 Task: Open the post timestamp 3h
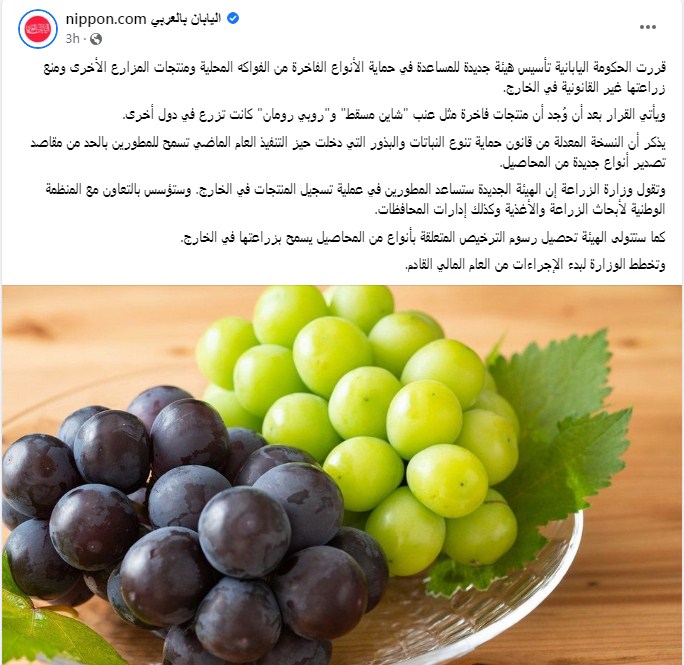click(73, 38)
